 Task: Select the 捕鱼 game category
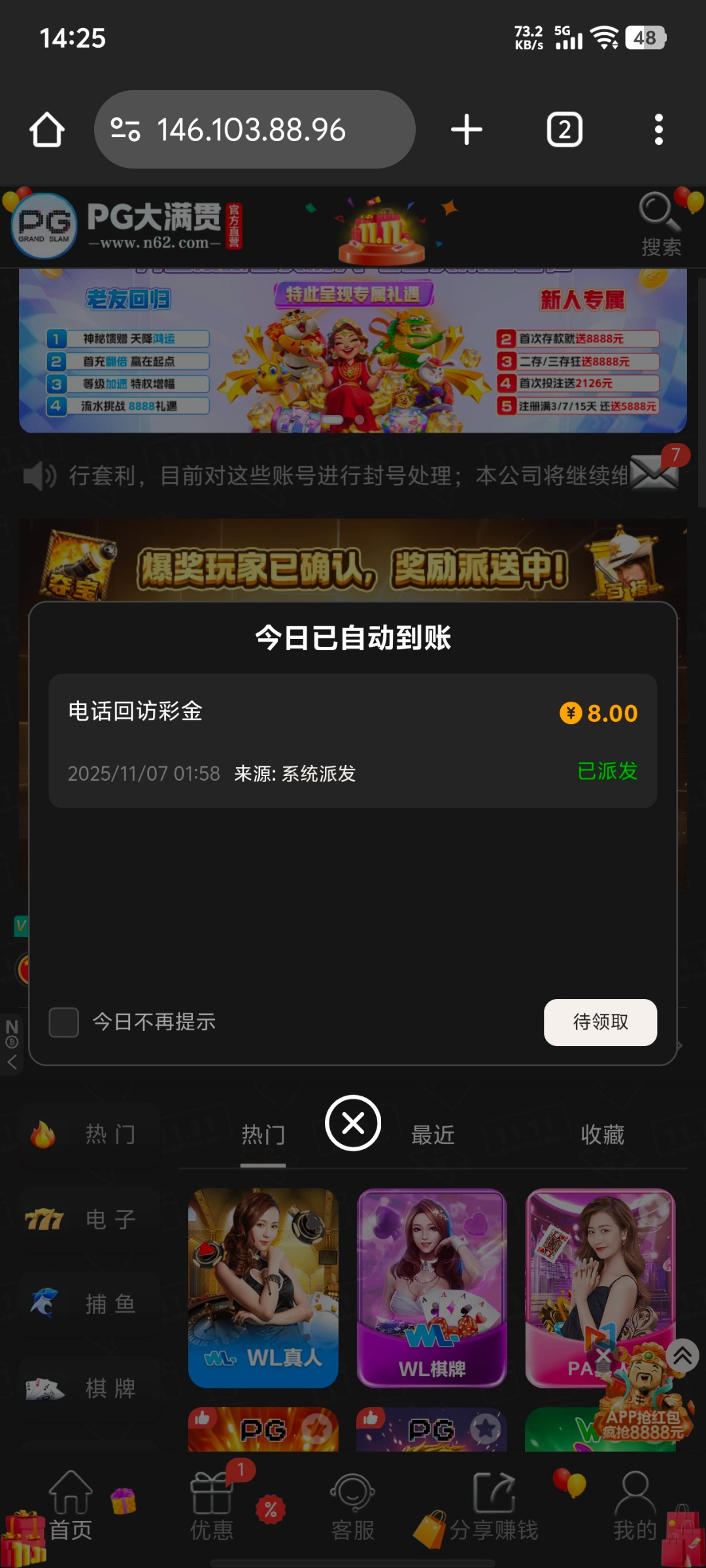click(x=90, y=1304)
